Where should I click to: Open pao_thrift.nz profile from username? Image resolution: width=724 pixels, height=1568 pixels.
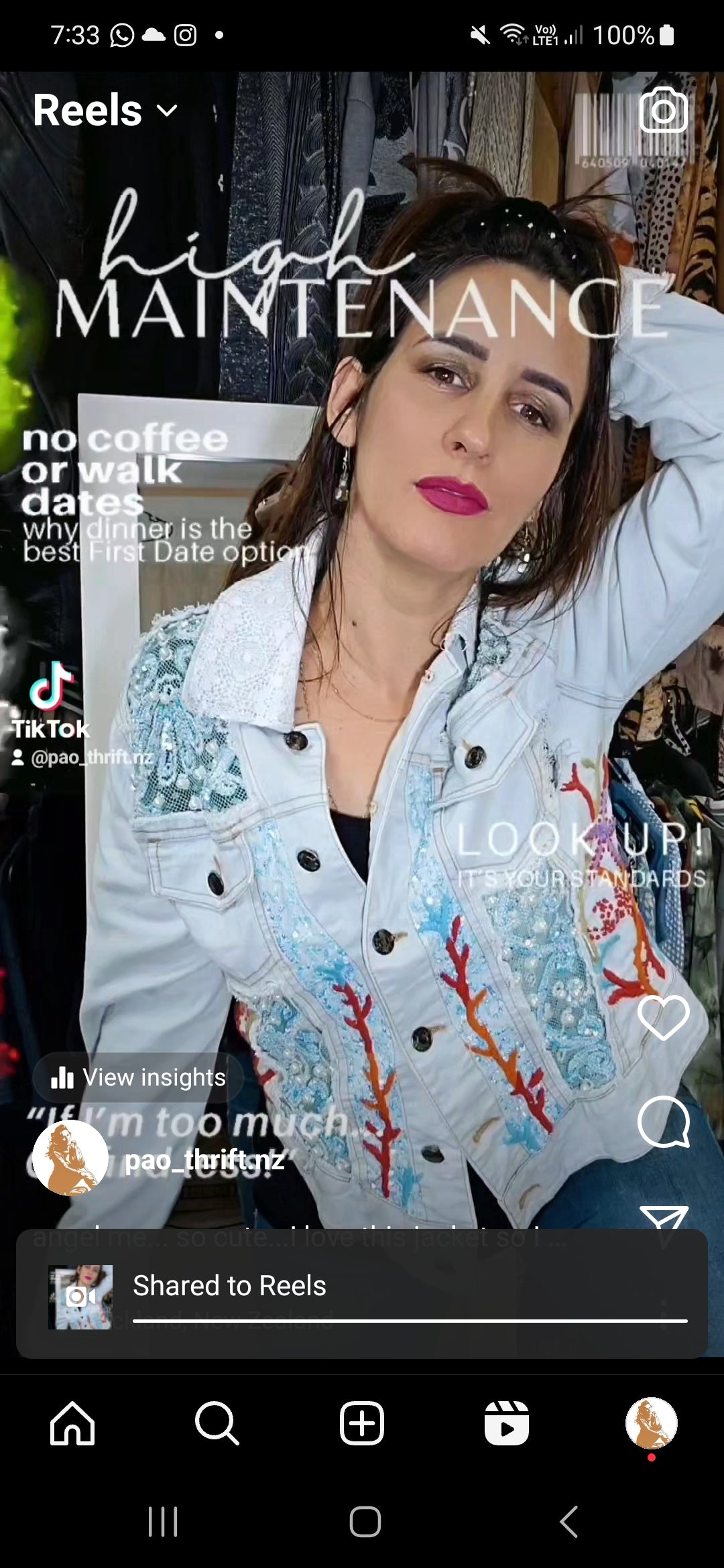[x=204, y=1159]
